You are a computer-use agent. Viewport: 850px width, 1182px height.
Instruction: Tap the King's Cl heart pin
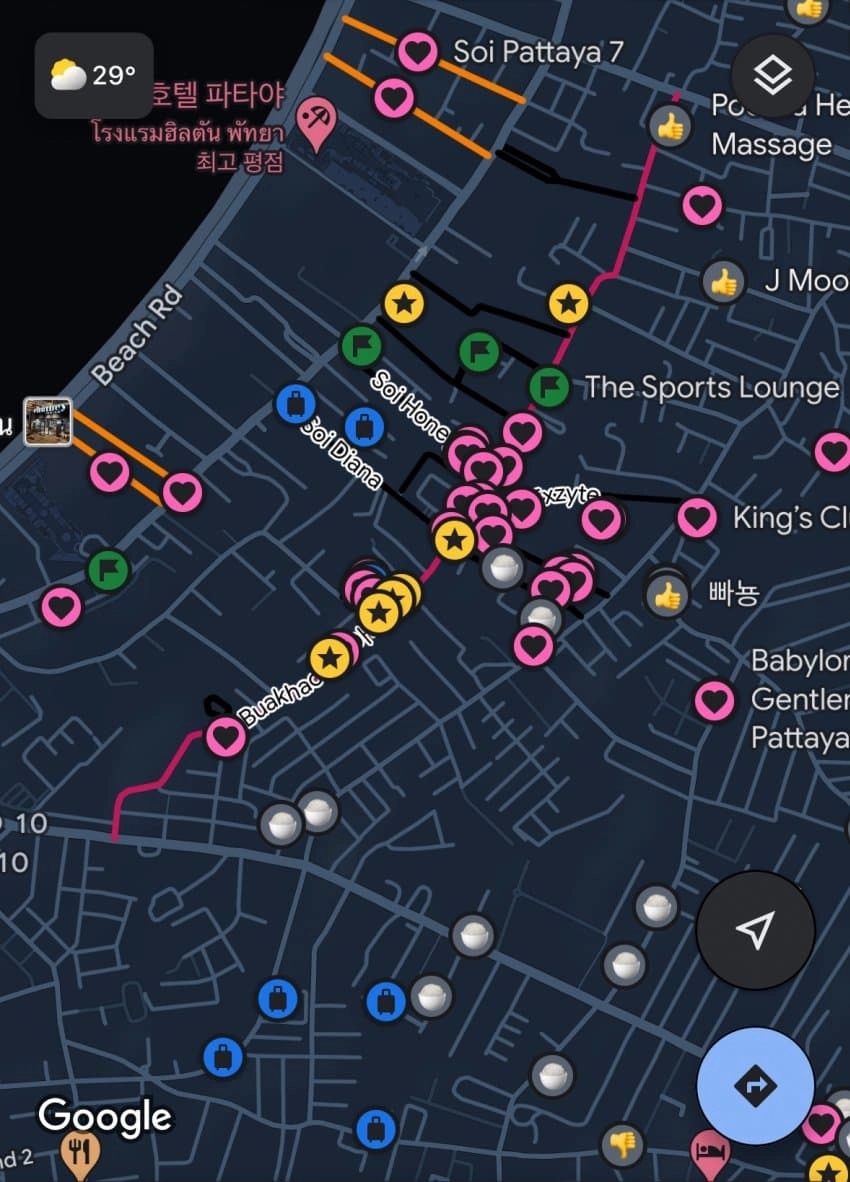click(x=697, y=518)
